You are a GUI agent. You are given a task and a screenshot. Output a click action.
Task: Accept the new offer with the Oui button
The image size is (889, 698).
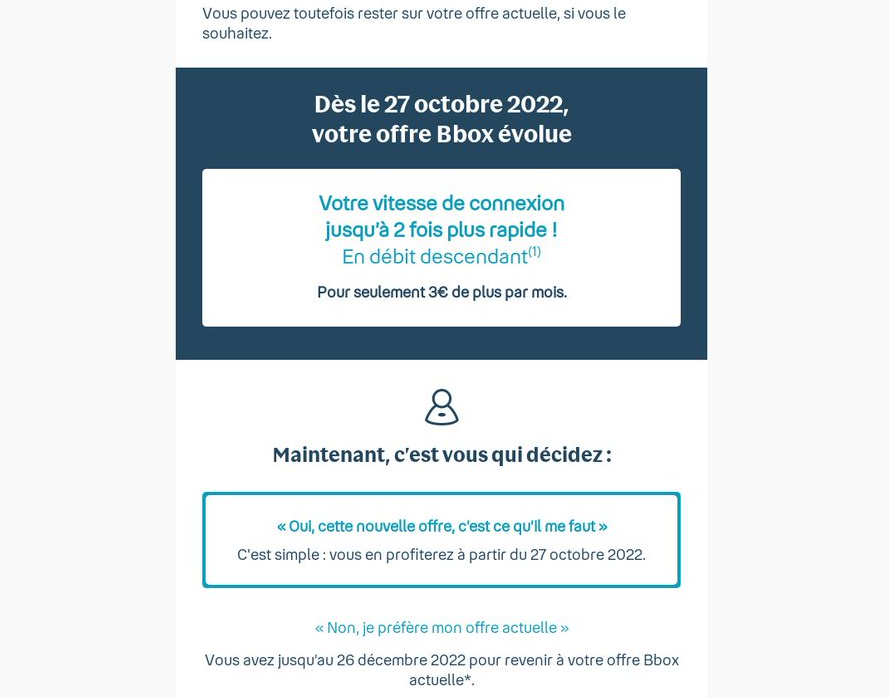pyautogui.click(x=441, y=526)
